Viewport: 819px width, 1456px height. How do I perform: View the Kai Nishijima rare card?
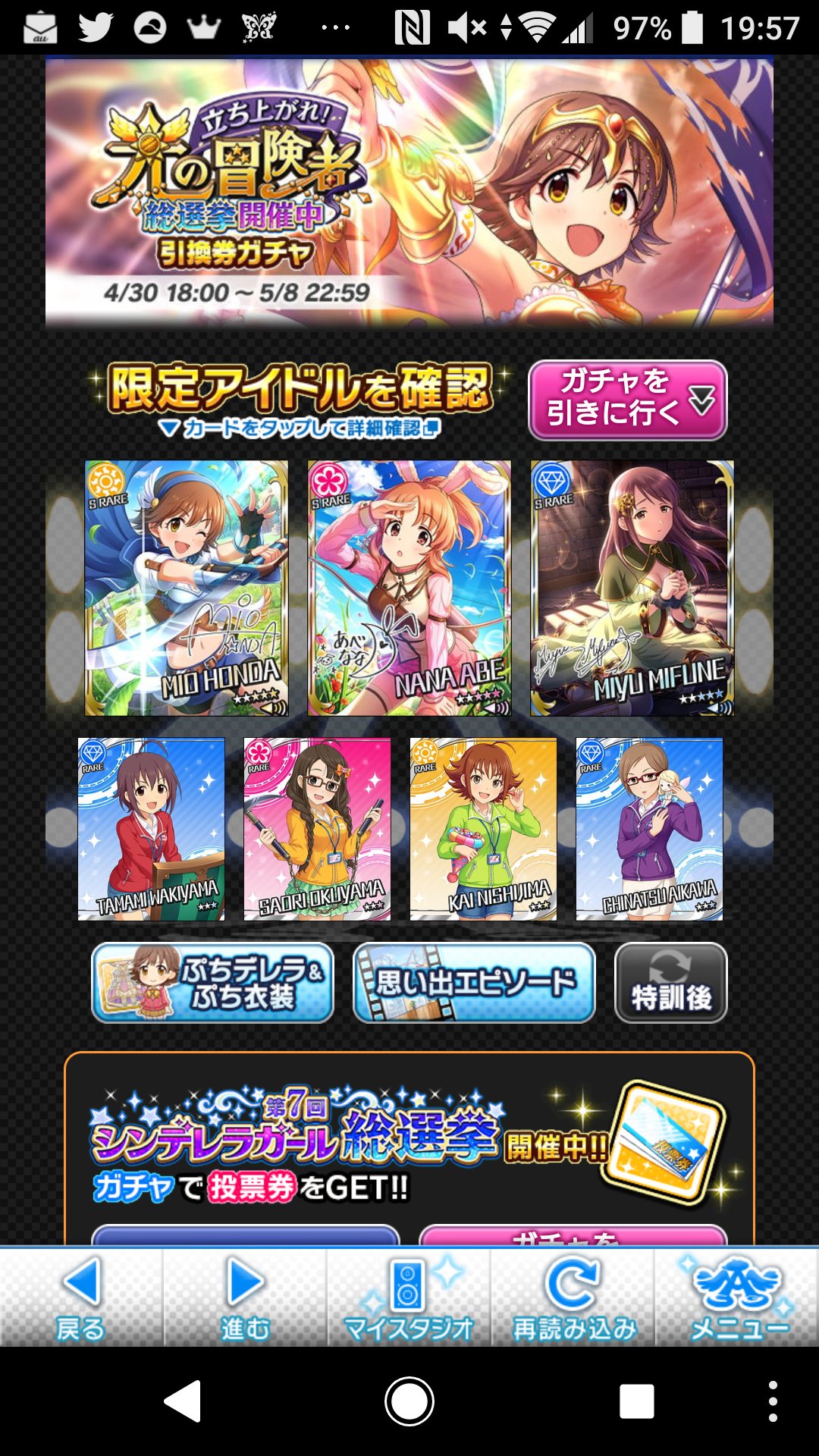483,829
